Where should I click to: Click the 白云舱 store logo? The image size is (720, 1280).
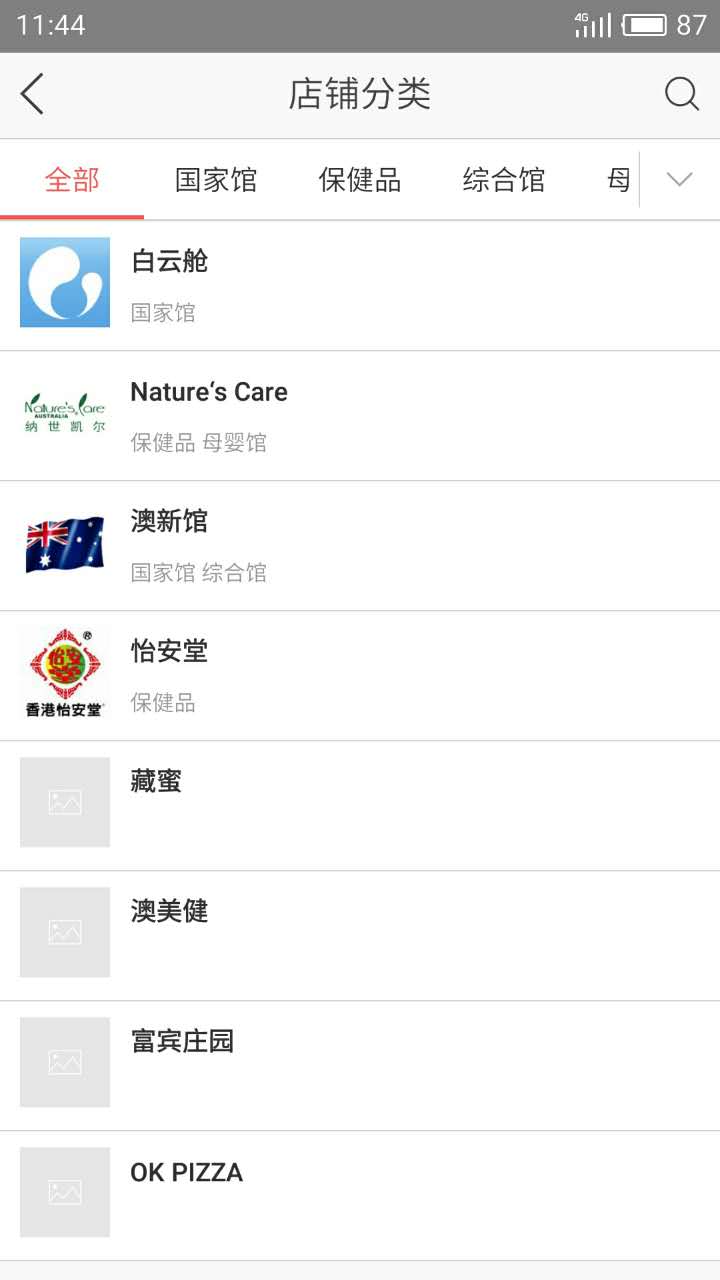click(64, 282)
